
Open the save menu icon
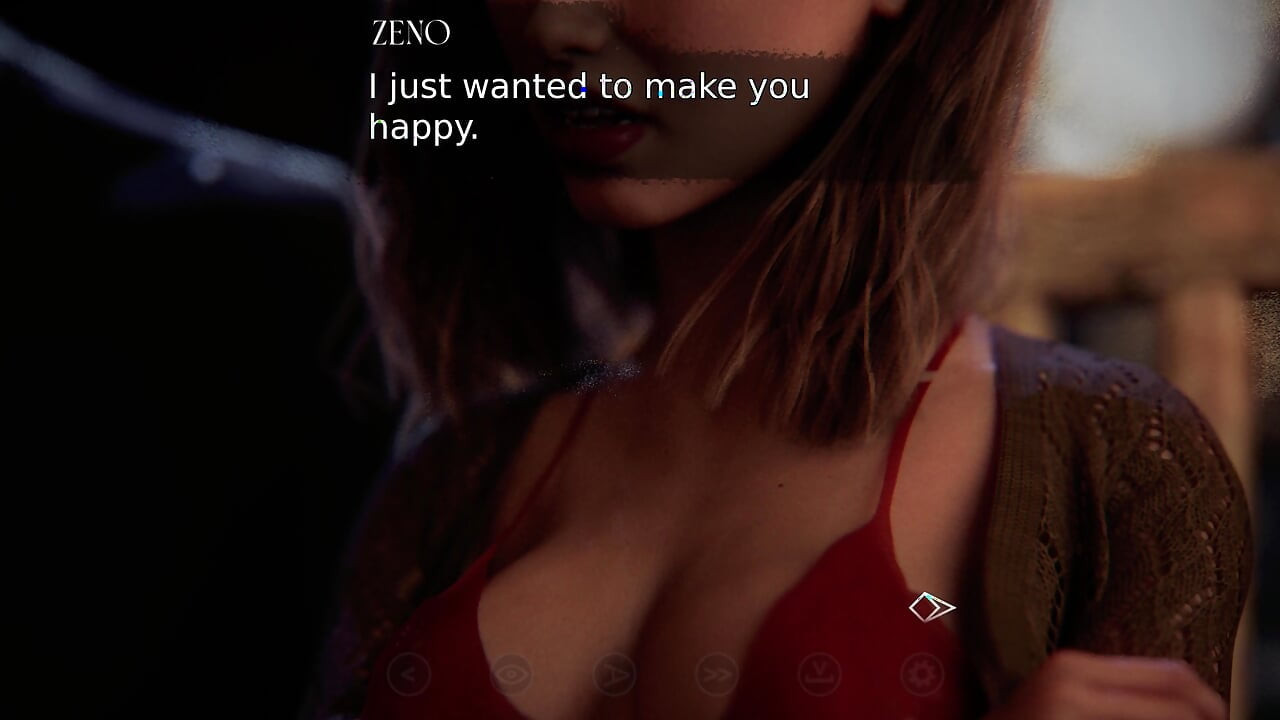[x=819, y=675]
